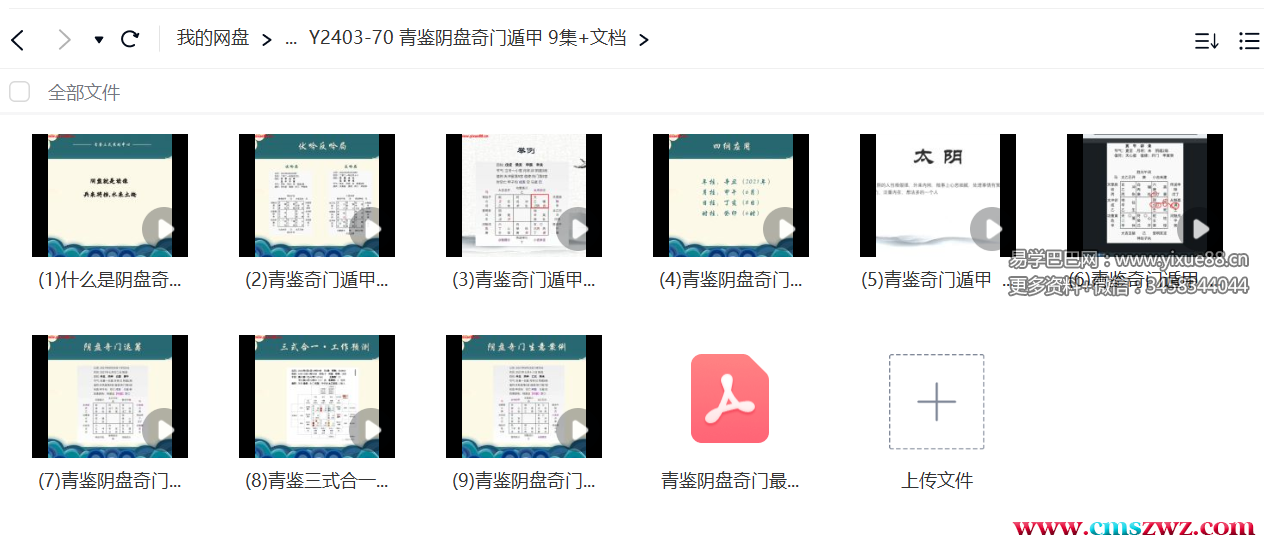The image size is (1264, 545).
Task: Open video (6)青鉴奇门遁甲
Action: point(1145,196)
